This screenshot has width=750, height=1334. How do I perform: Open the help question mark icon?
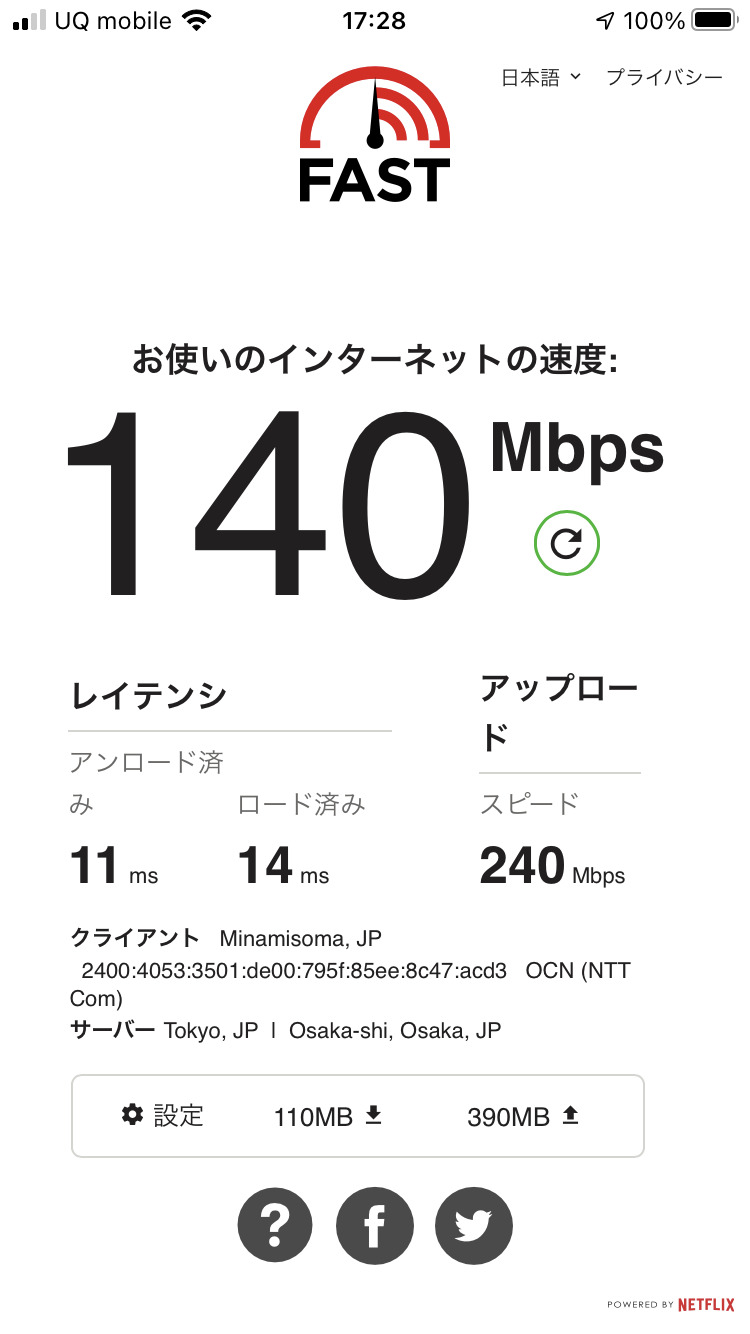(x=275, y=1226)
